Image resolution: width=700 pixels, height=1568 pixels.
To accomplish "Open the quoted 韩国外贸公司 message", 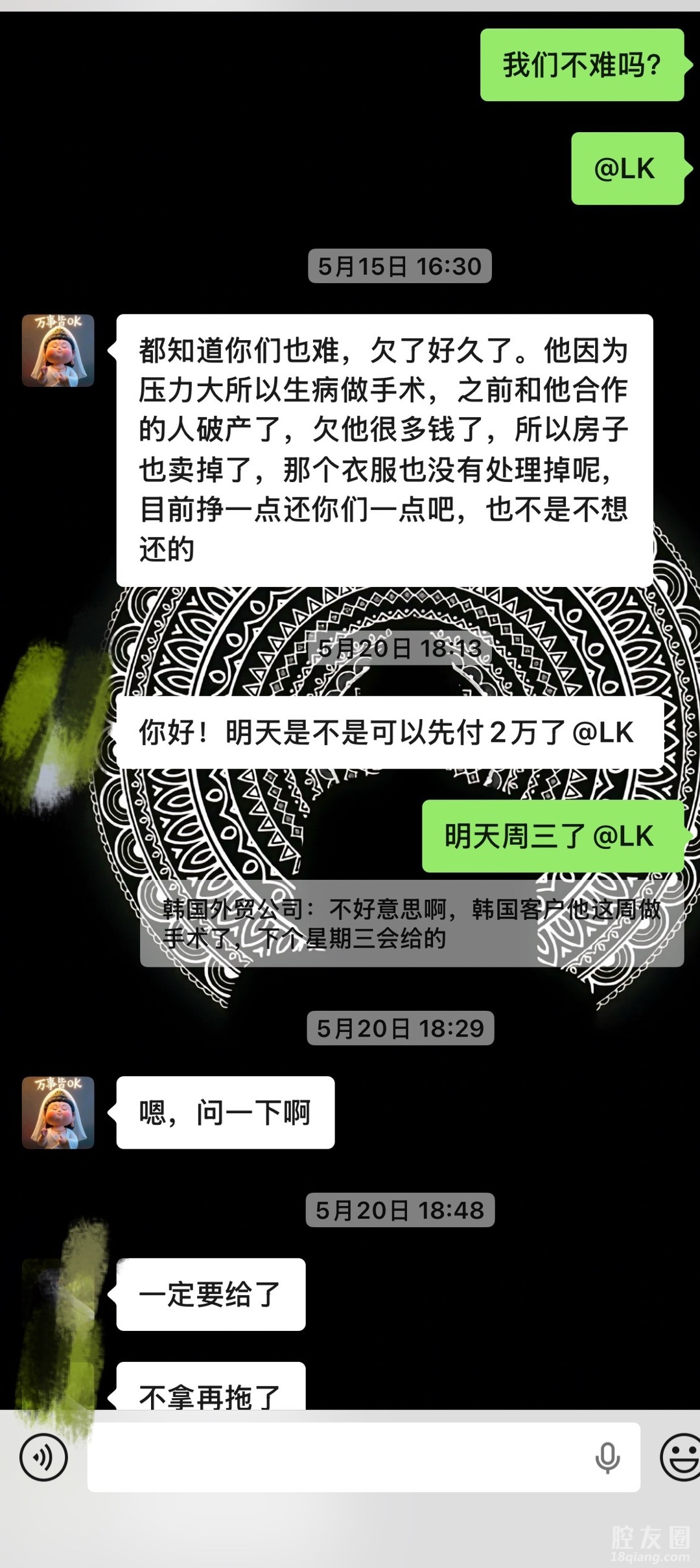I will point(412,923).
